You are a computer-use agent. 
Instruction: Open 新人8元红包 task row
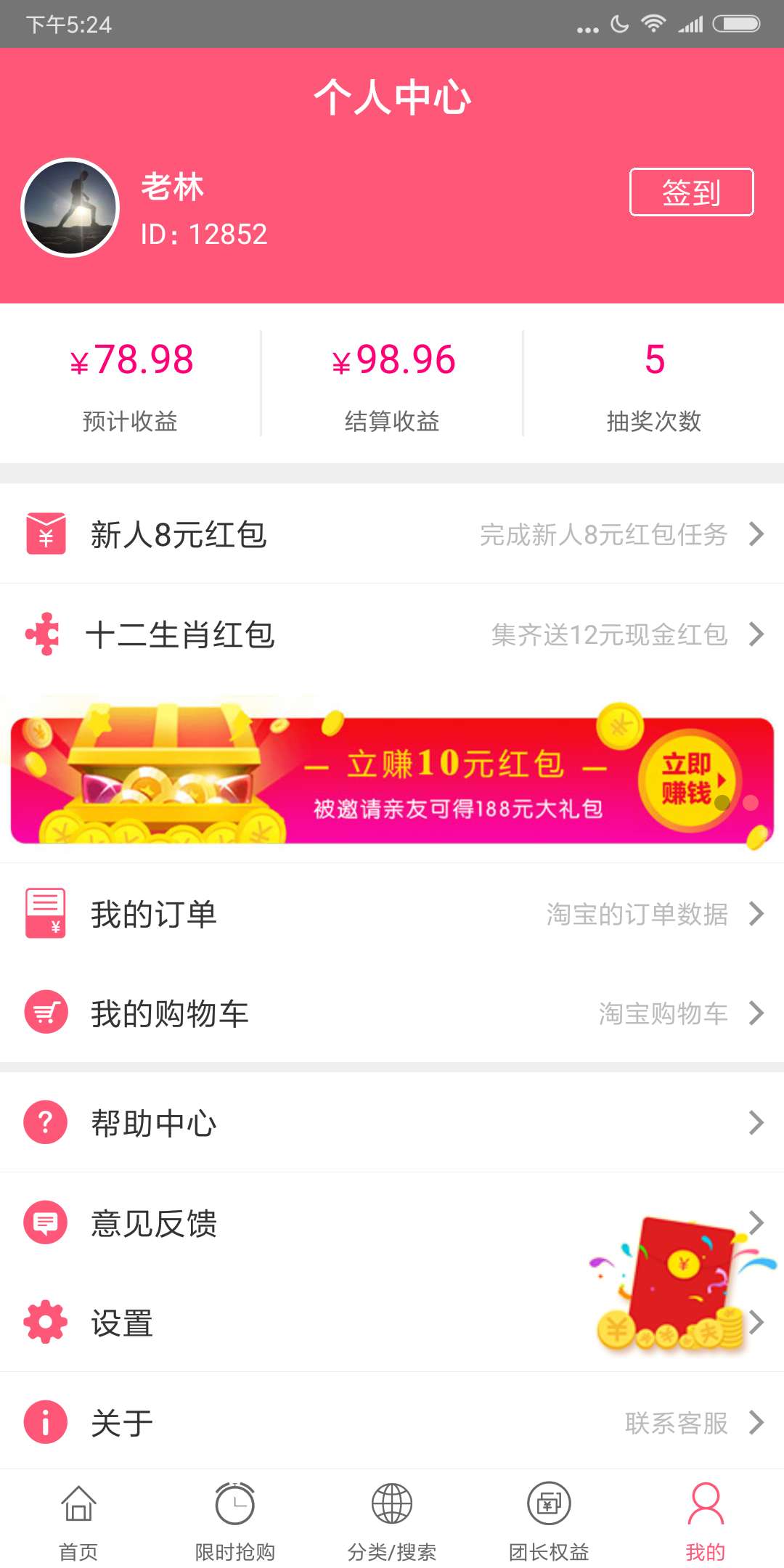[x=392, y=535]
